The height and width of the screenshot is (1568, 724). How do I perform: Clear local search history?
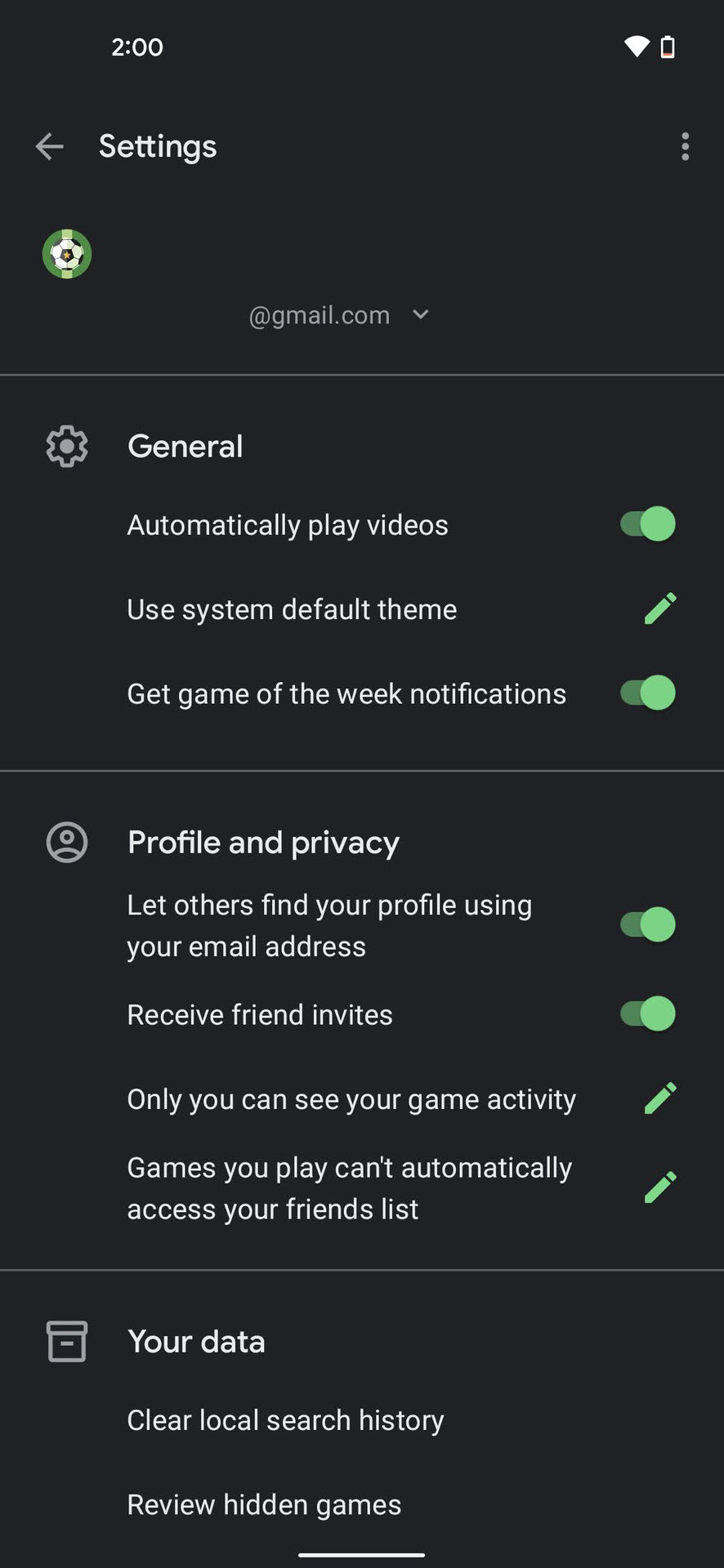click(285, 1420)
